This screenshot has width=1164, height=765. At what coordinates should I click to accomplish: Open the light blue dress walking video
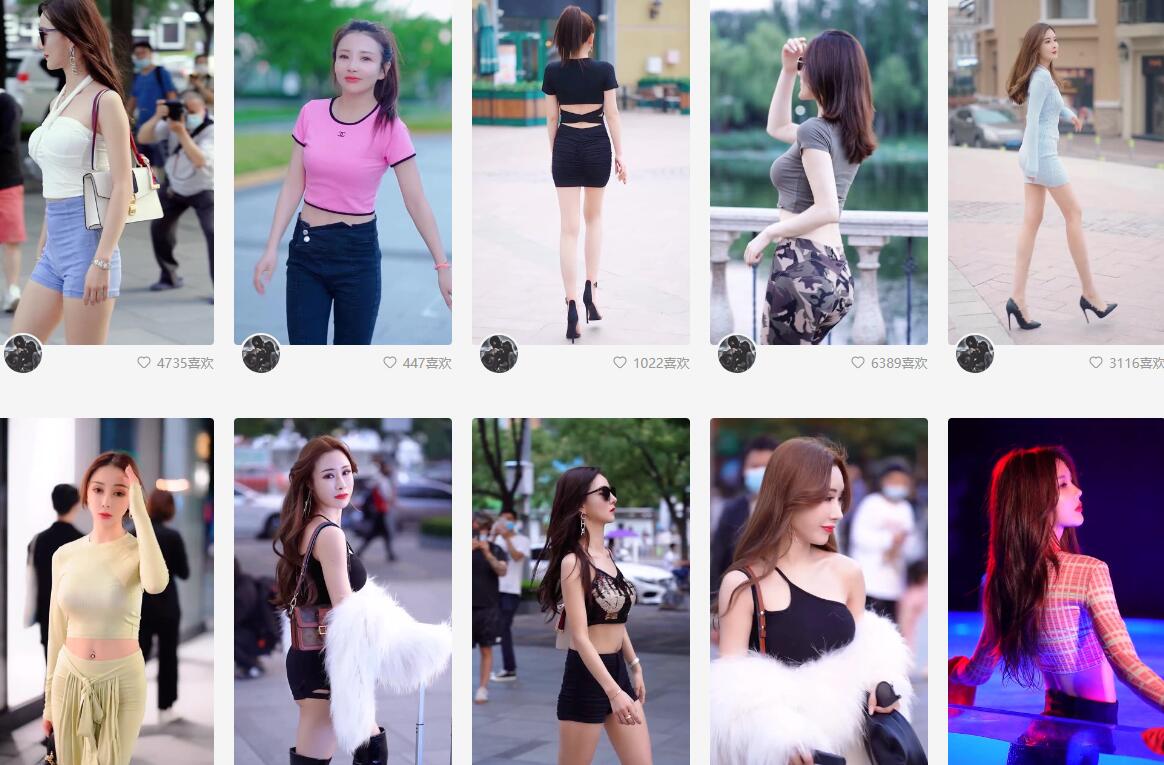[1055, 170]
